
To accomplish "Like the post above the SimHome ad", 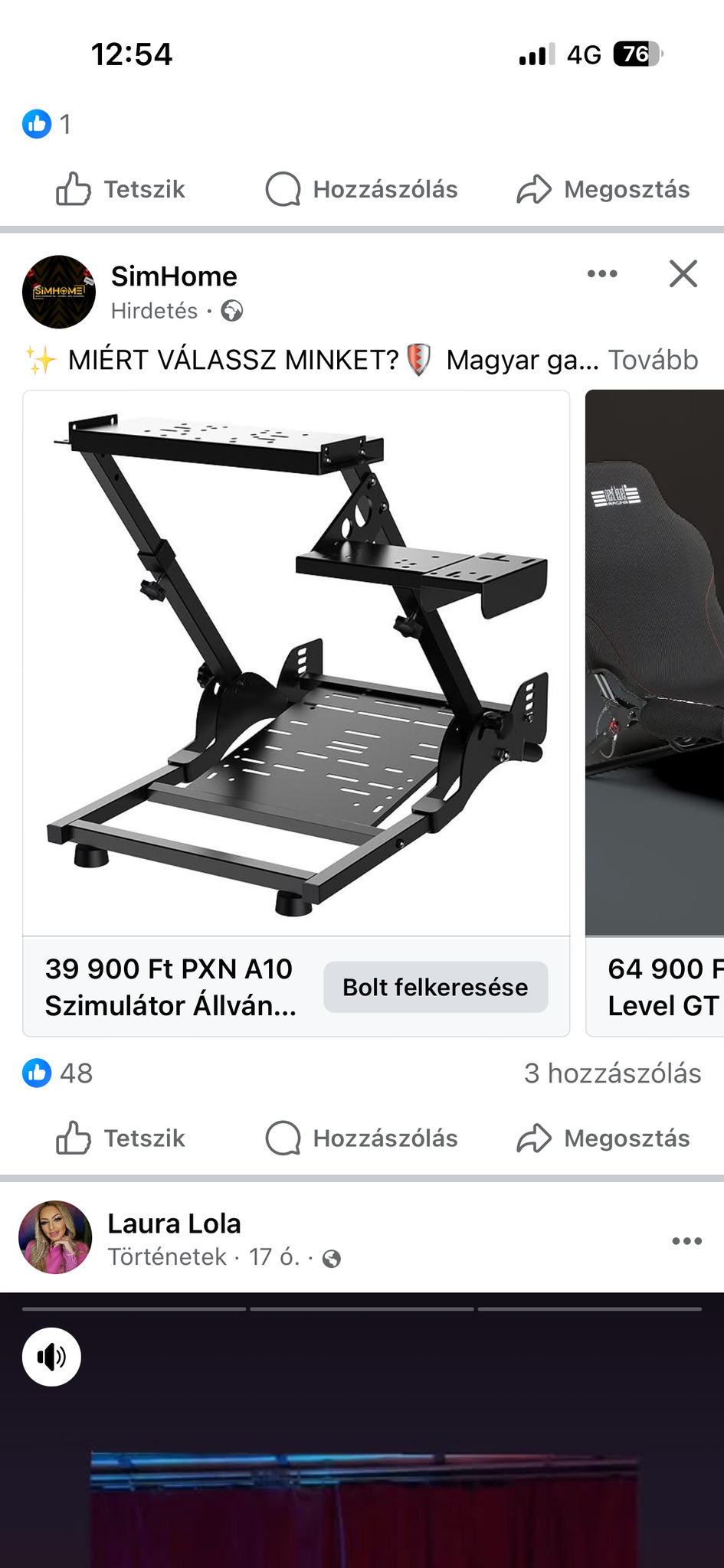I will click(121, 189).
